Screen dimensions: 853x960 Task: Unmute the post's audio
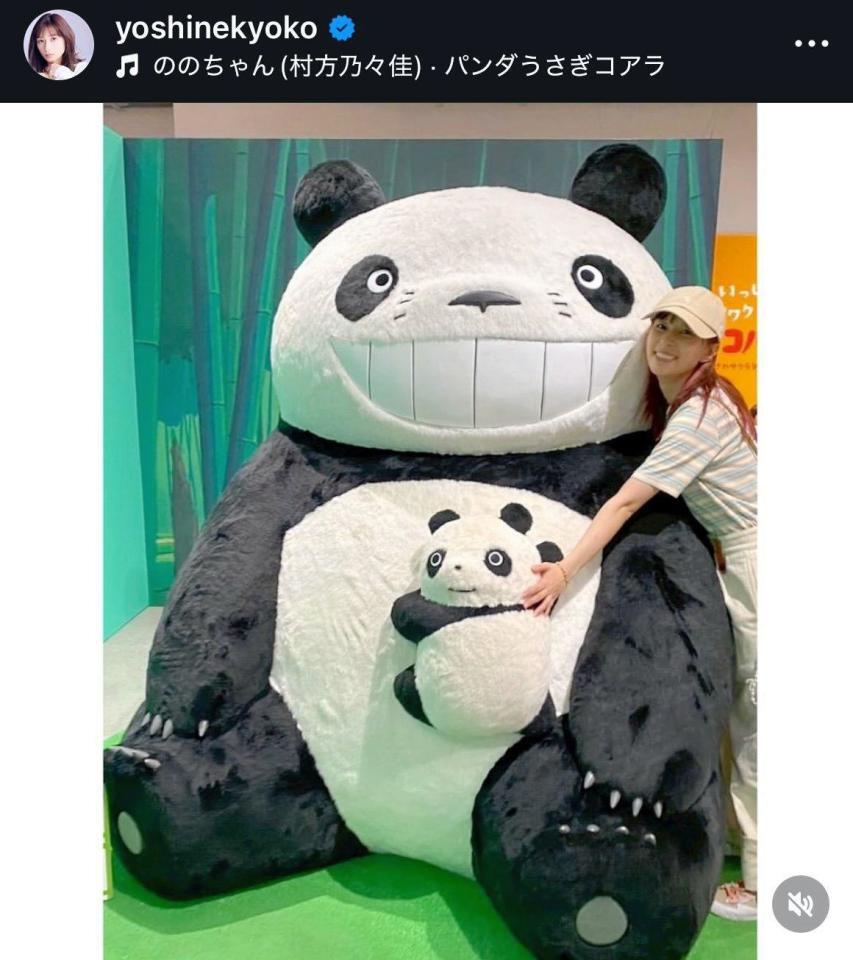coord(800,904)
